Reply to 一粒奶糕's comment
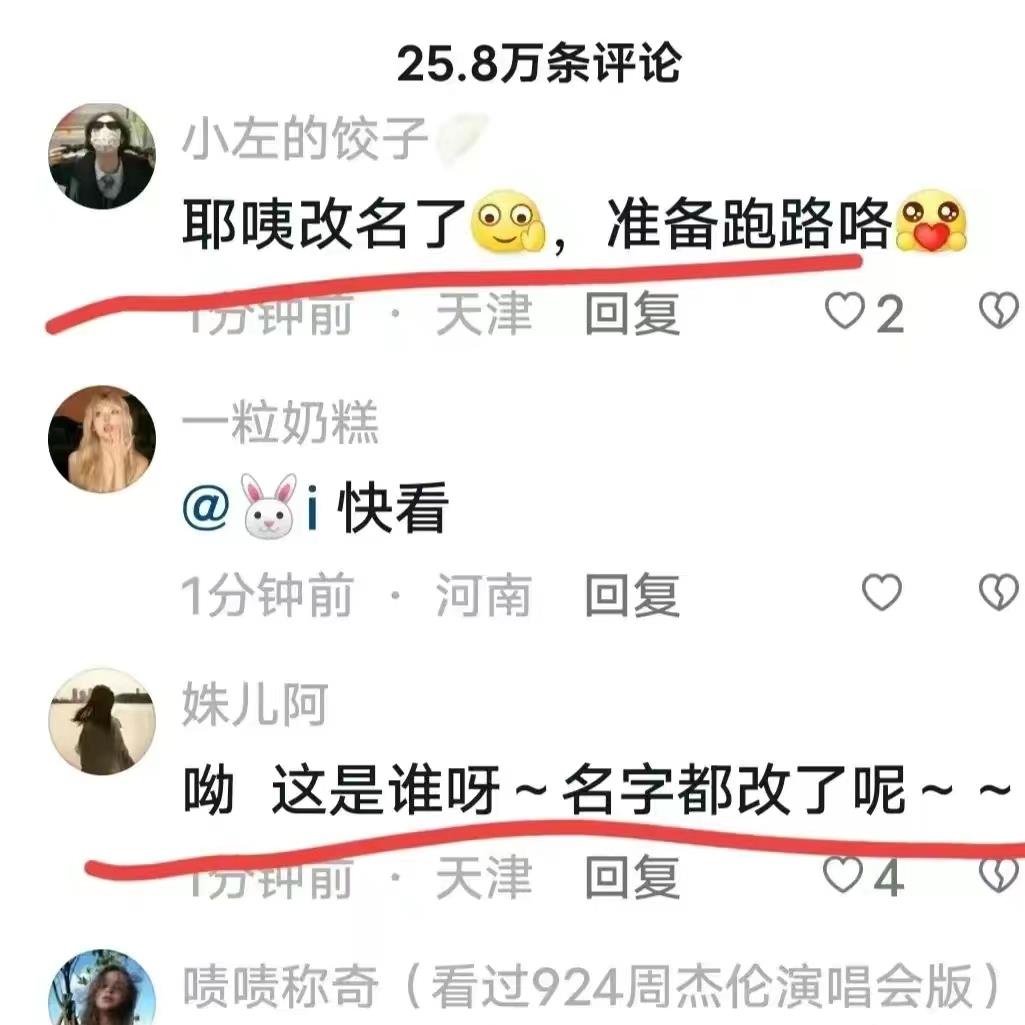 (x=632, y=597)
